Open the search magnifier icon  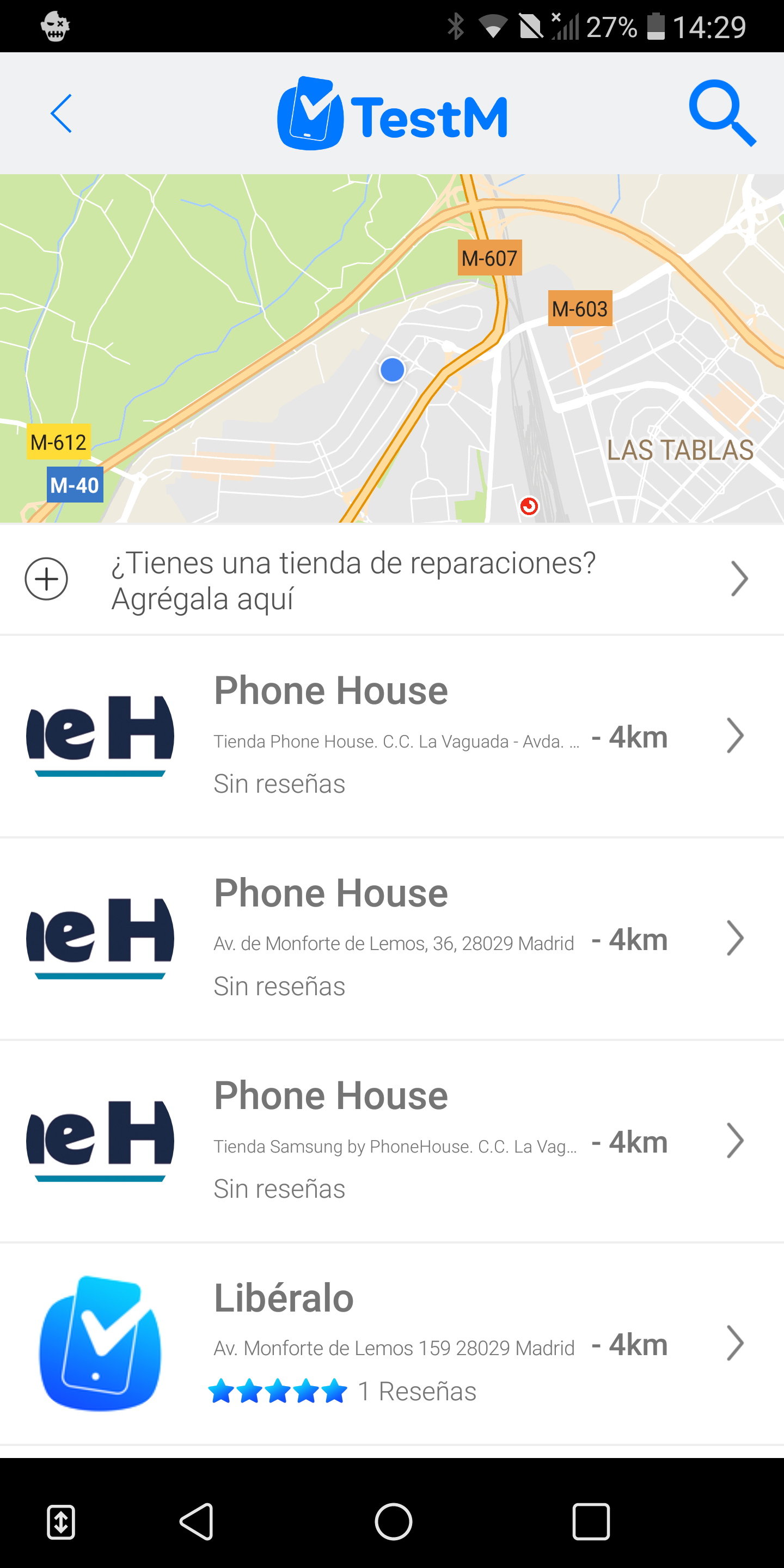[722, 113]
